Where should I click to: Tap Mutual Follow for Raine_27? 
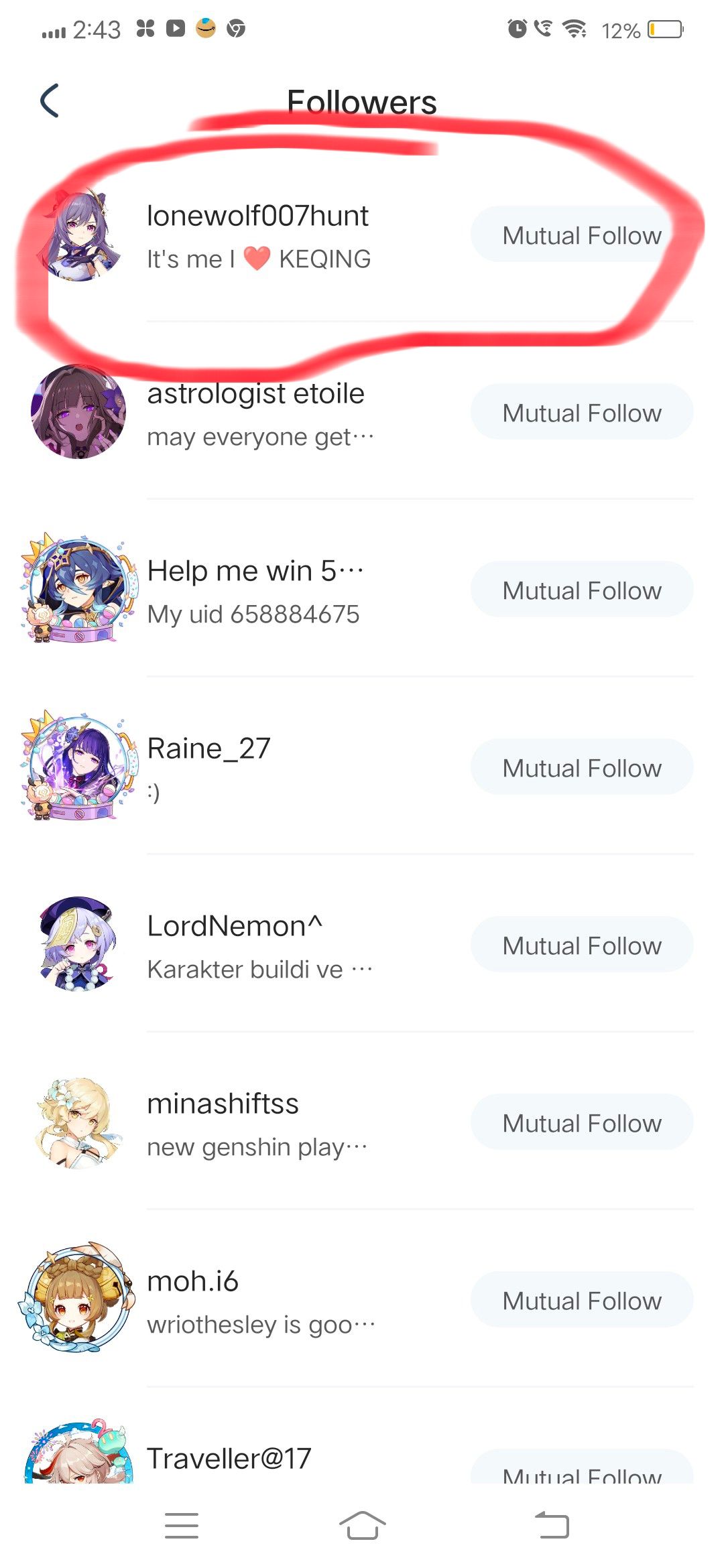coord(581,768)
